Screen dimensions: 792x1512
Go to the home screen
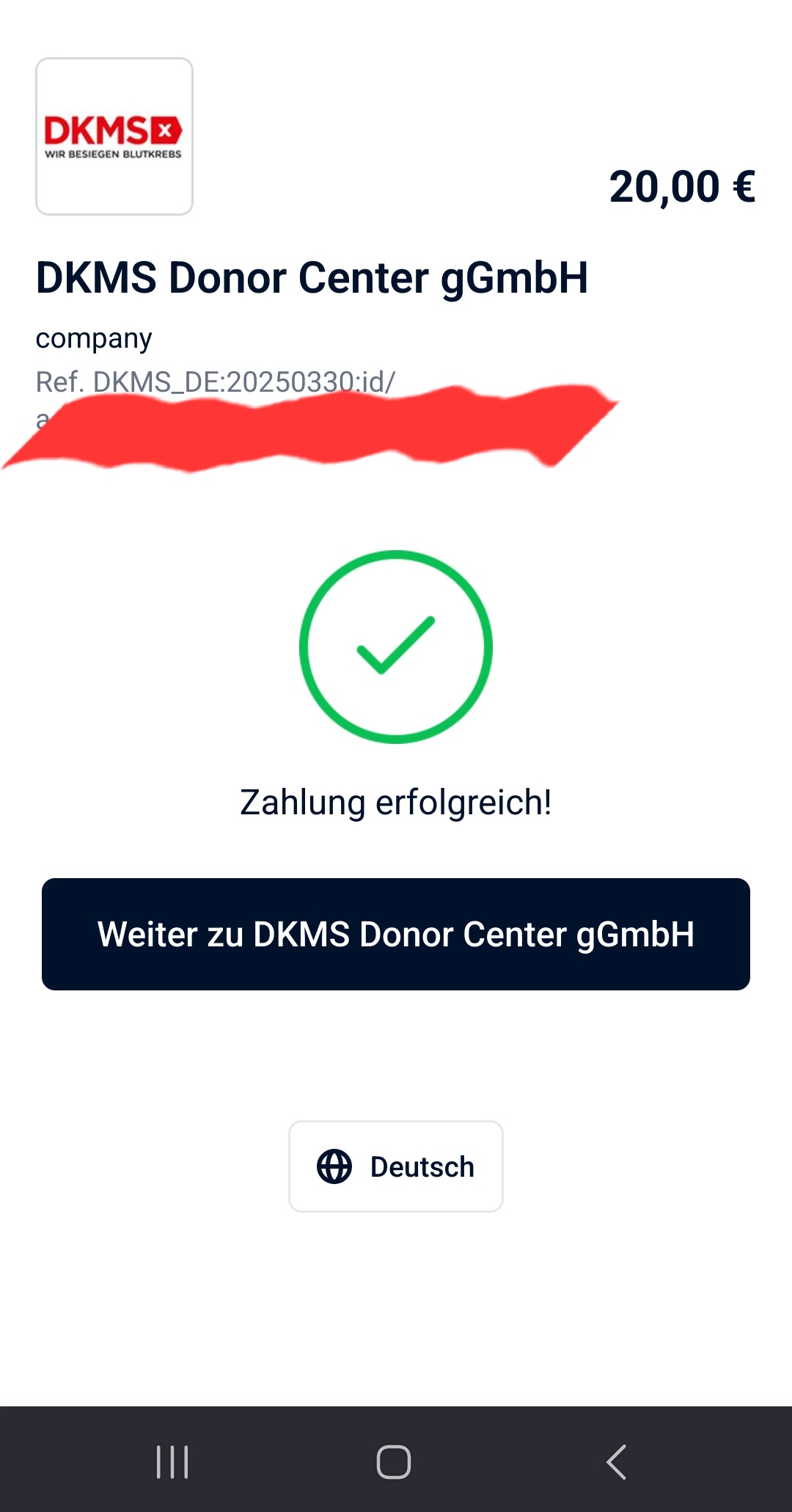394,1461
